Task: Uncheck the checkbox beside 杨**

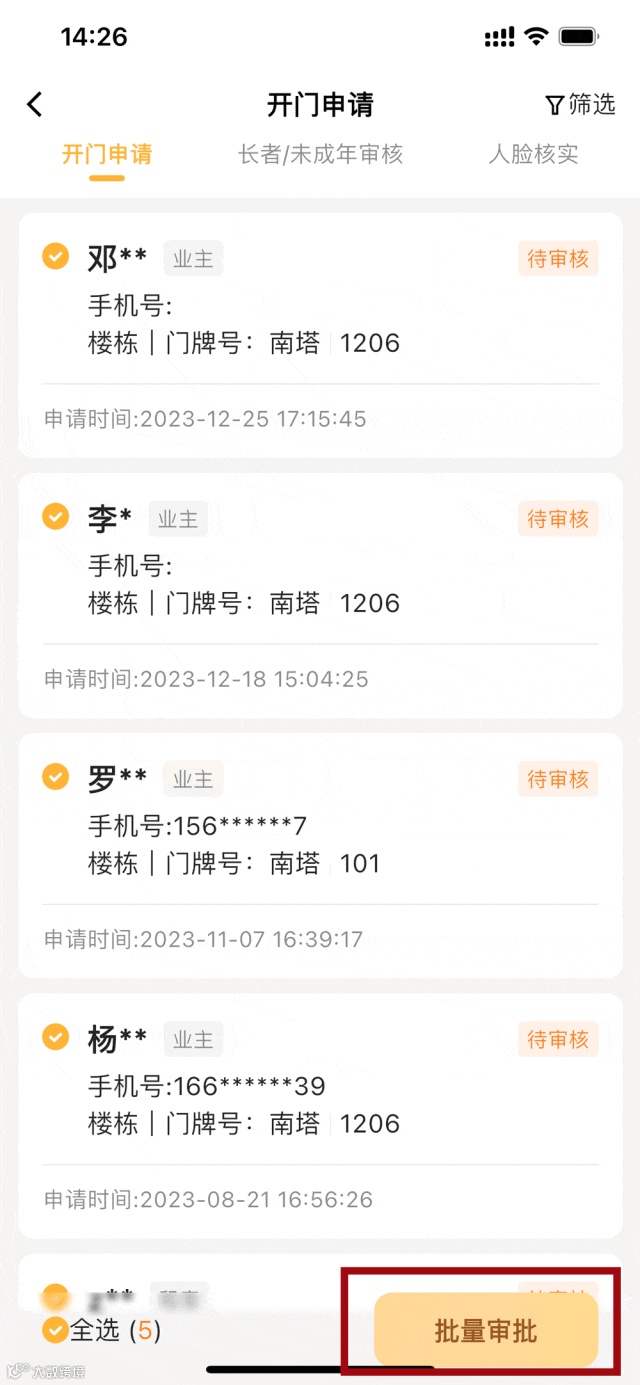Action: (55, 1038)
